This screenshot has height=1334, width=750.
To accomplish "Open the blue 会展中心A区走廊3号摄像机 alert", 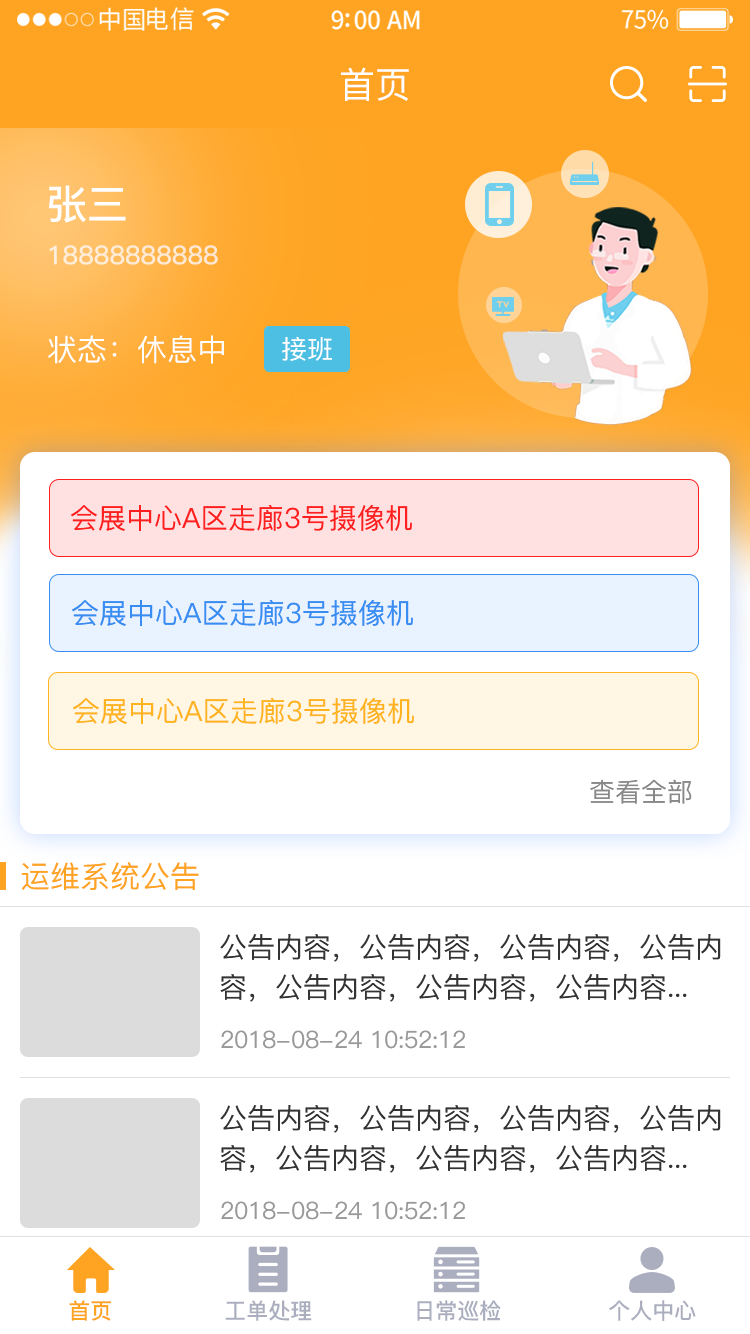I will [x=373, y=613].
